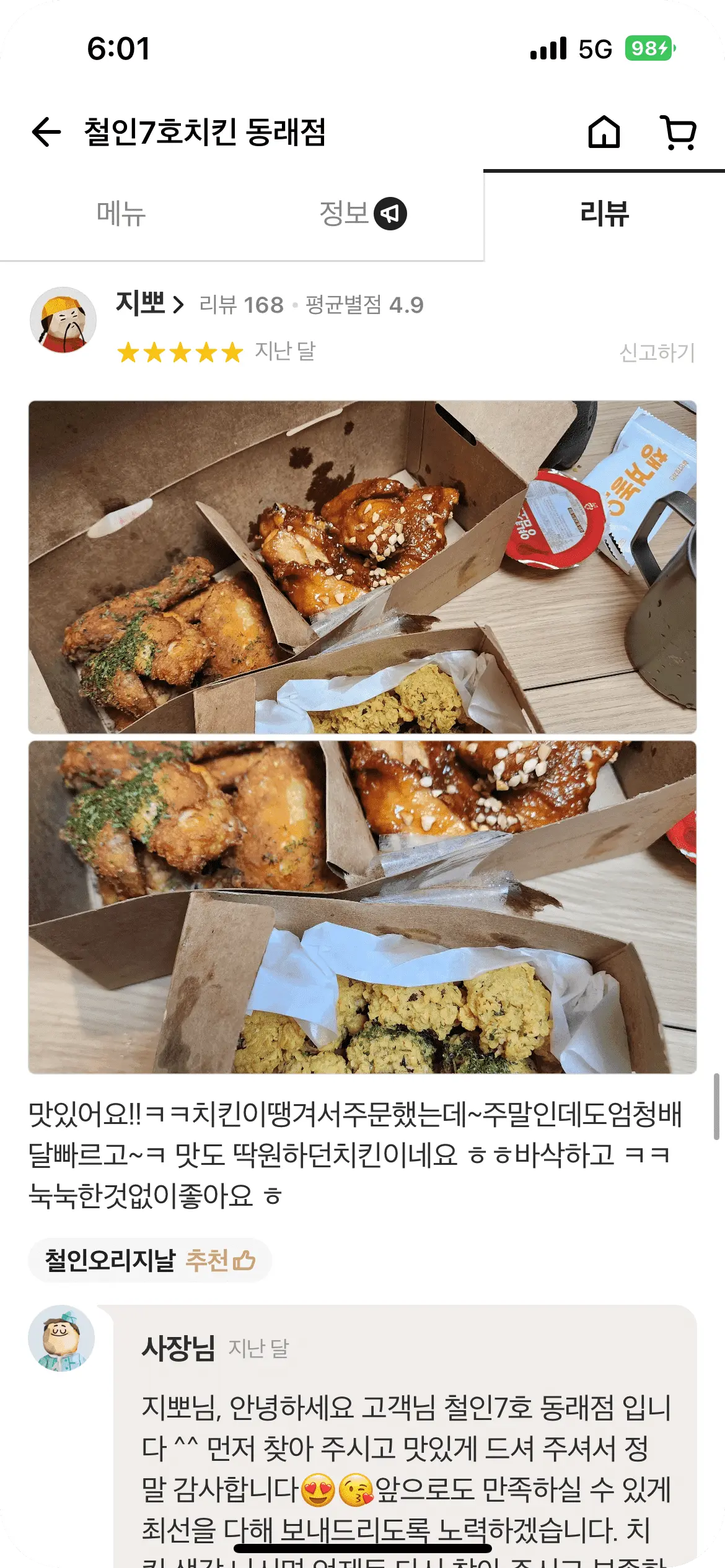Open the home icon
The width and height of the screenshot is (725, 1568).
[x=604, y=132]
